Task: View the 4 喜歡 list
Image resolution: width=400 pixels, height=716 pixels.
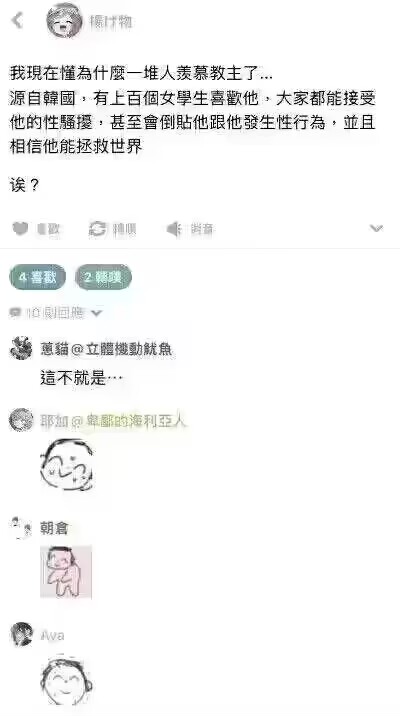Action: (x=37, y=277)
